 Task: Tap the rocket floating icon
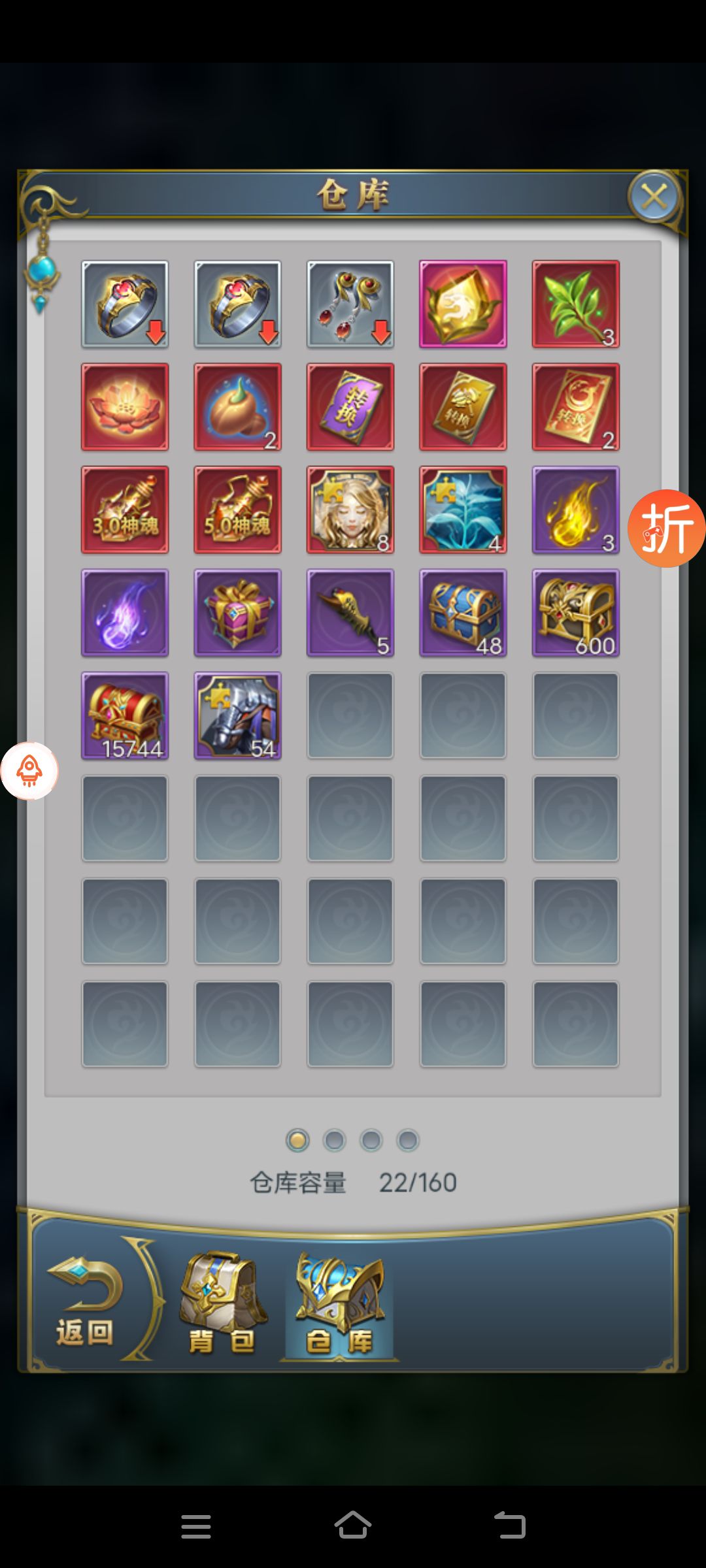[29, 771]
